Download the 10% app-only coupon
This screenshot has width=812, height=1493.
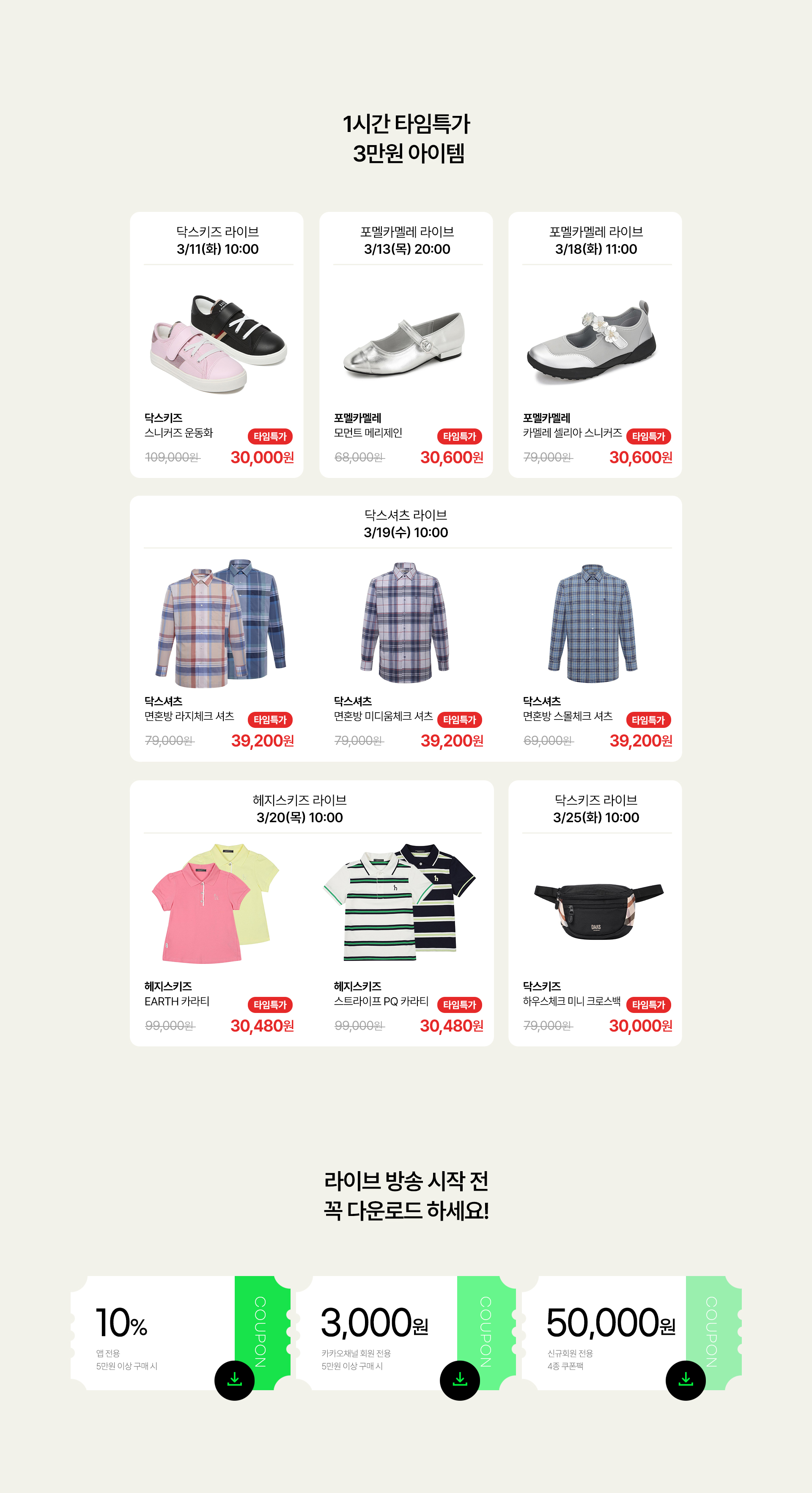click(x=234, y=1380)
